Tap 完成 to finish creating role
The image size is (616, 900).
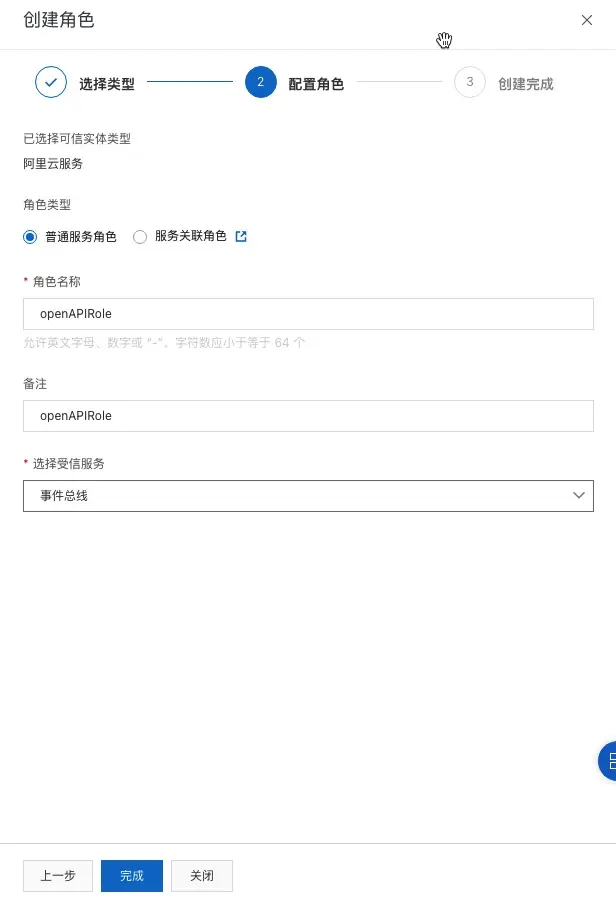(x=131, y=875)
